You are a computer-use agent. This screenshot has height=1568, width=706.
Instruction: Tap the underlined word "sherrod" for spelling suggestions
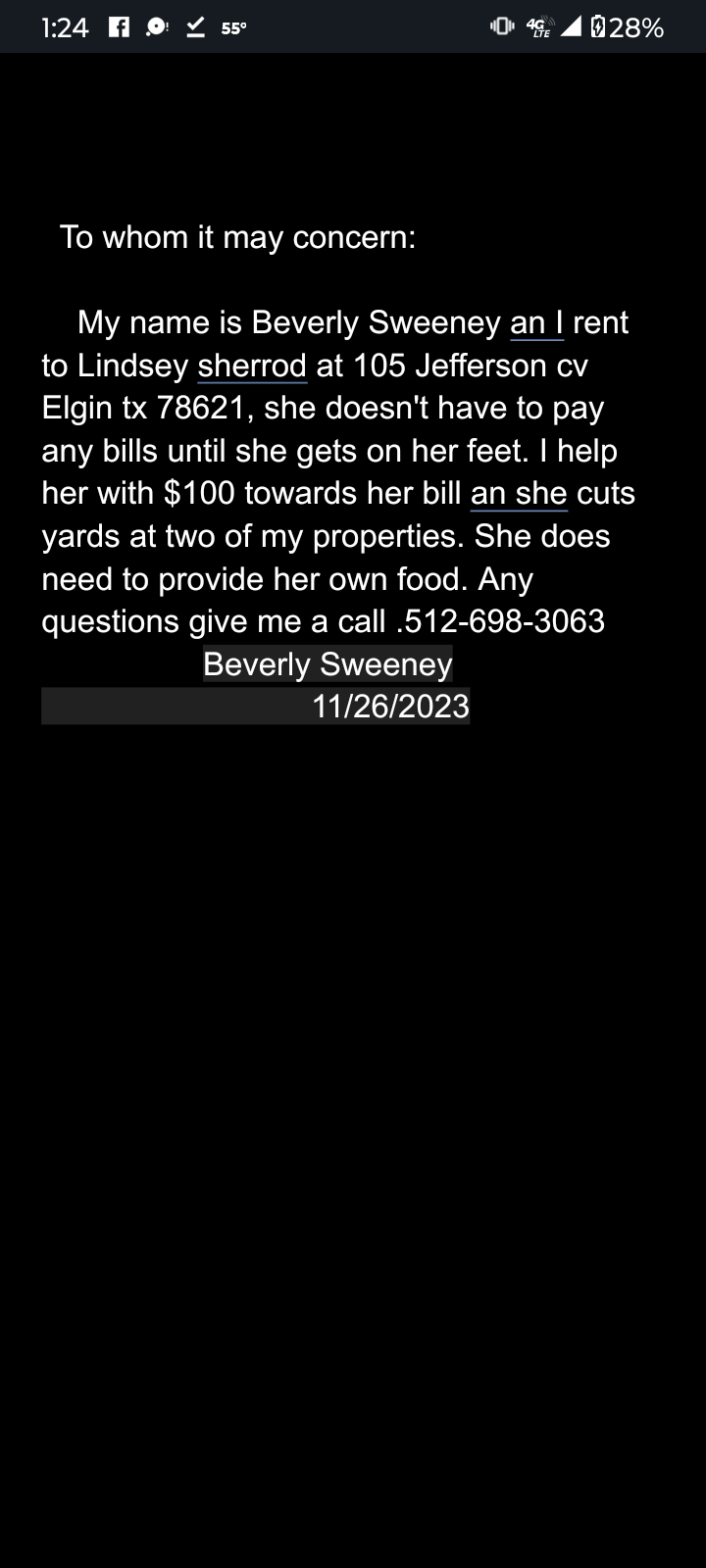[x=252, y=366]
